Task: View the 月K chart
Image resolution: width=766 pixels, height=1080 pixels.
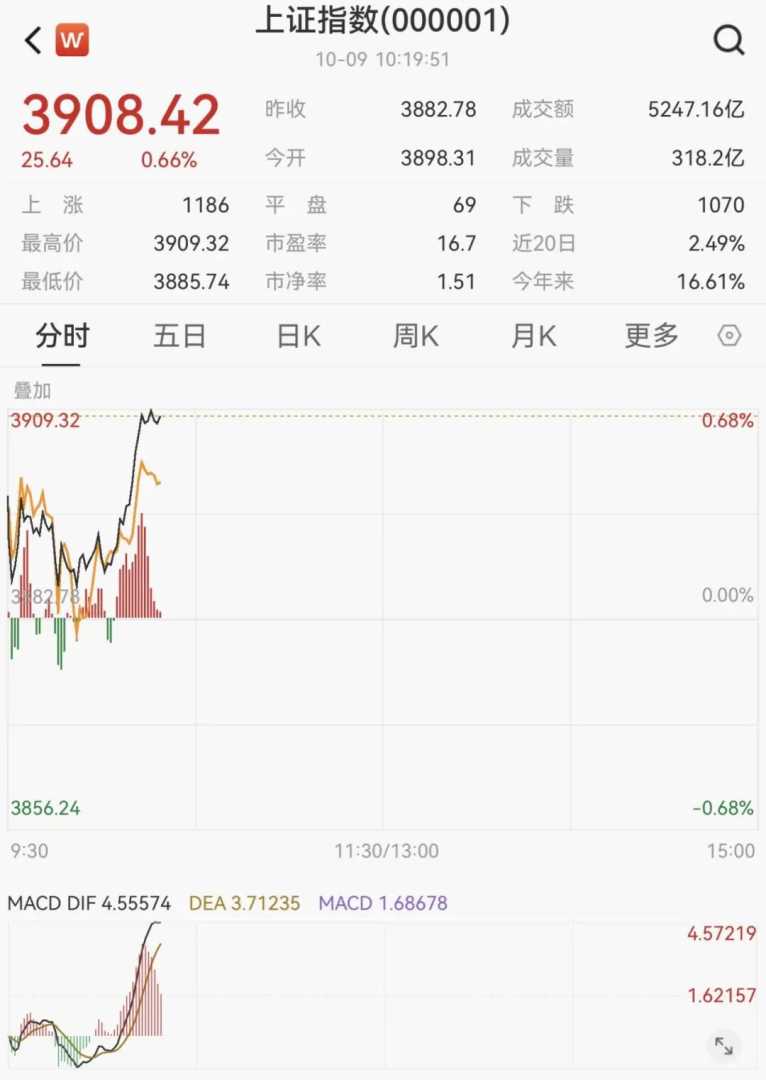Action: pos(533,336)
